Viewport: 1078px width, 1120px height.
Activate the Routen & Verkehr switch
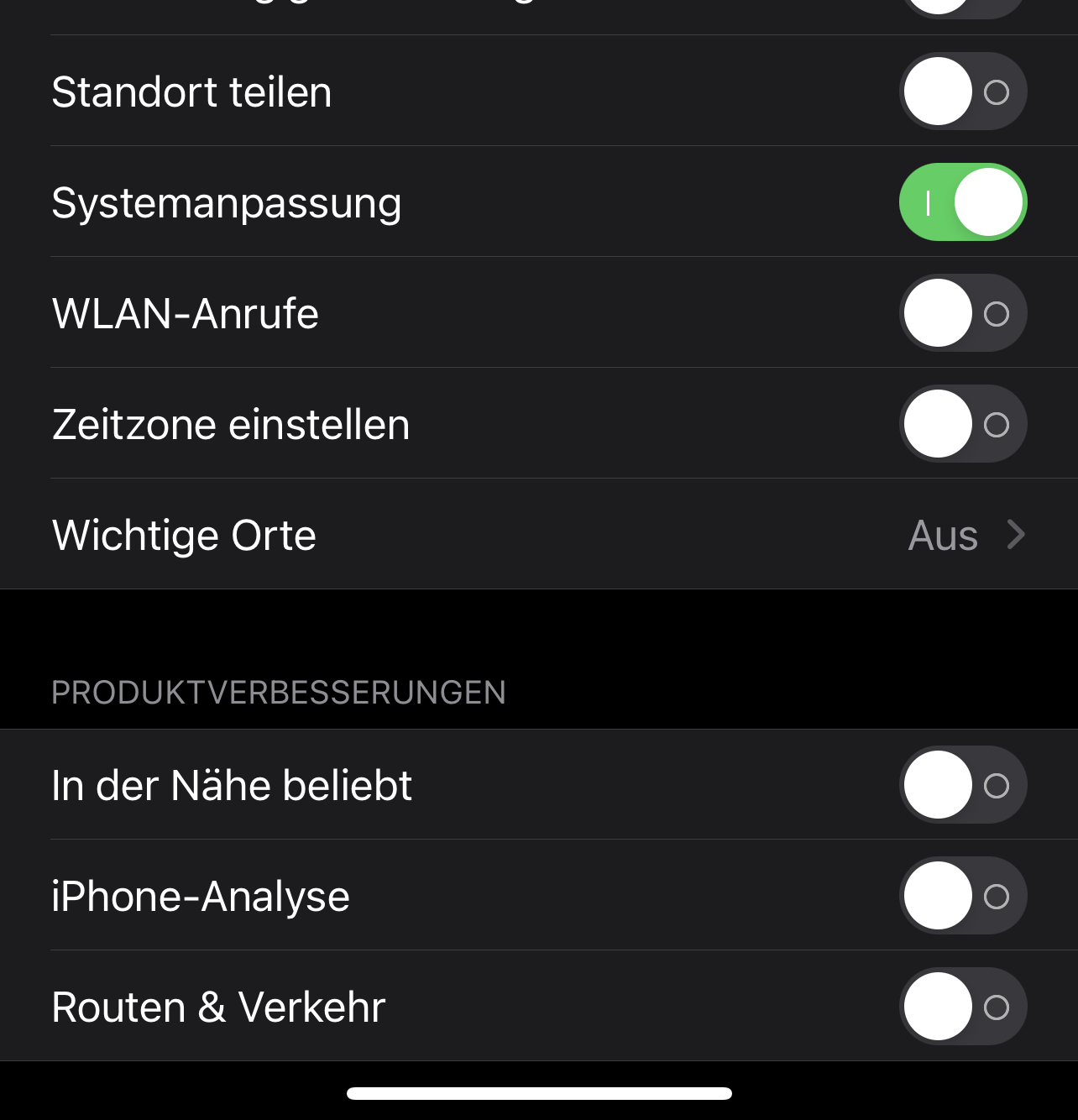963,1007
